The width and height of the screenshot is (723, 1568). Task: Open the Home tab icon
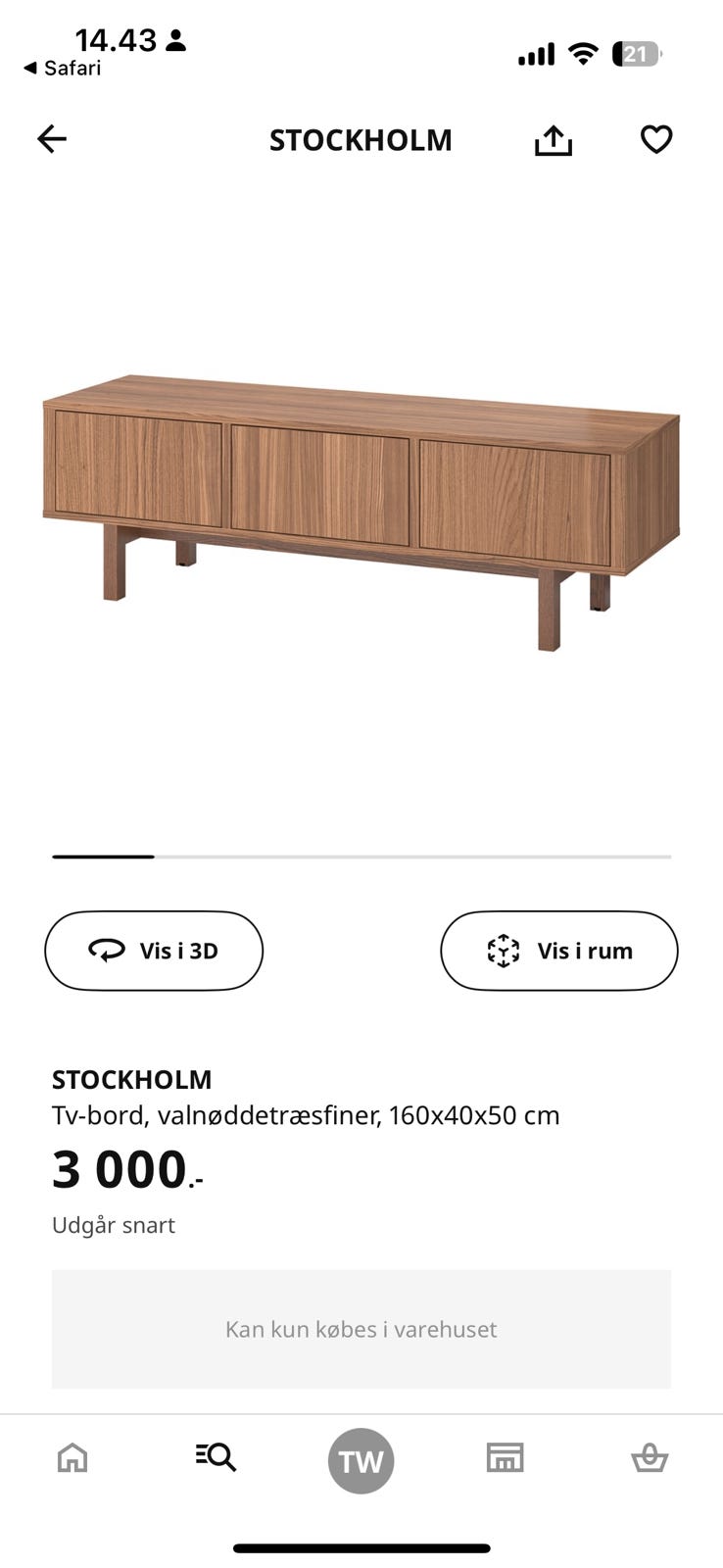pyautogui.click(x=72, y=1458)
